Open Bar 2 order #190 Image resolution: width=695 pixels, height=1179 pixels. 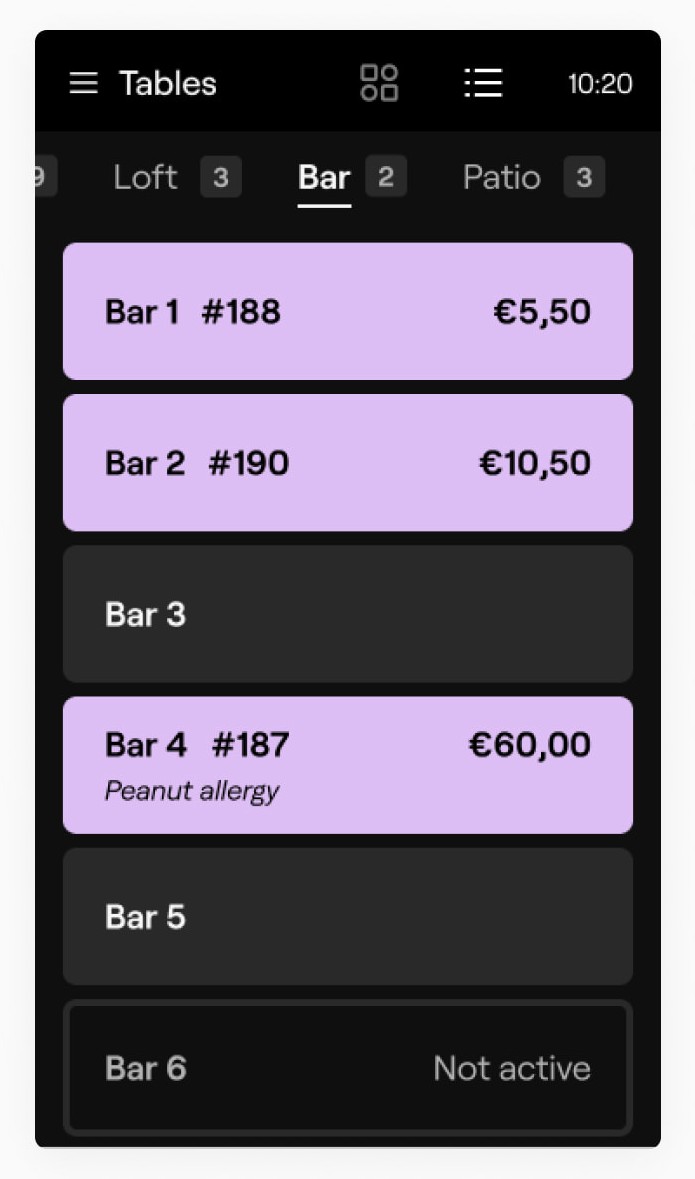pyautogui.click(x=348, y=462)
